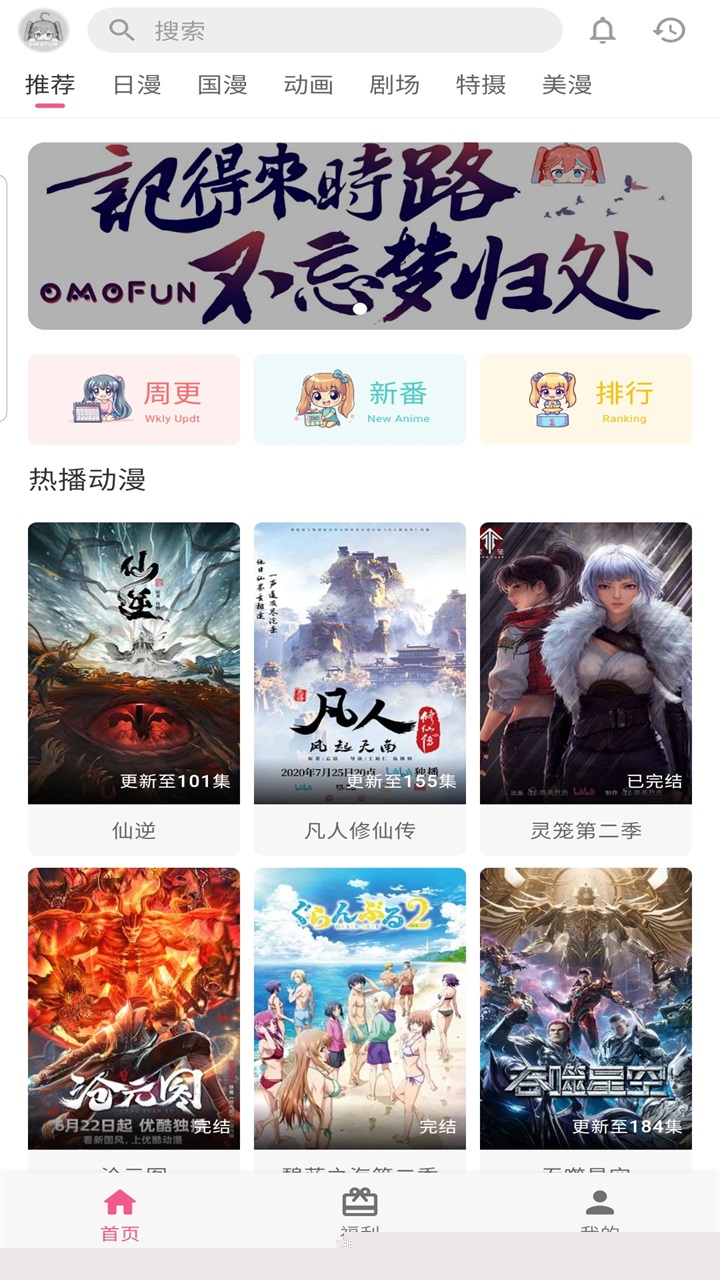Select the 动画 tab
This screenshot has width=720, height=1280.
pos(308,85)
